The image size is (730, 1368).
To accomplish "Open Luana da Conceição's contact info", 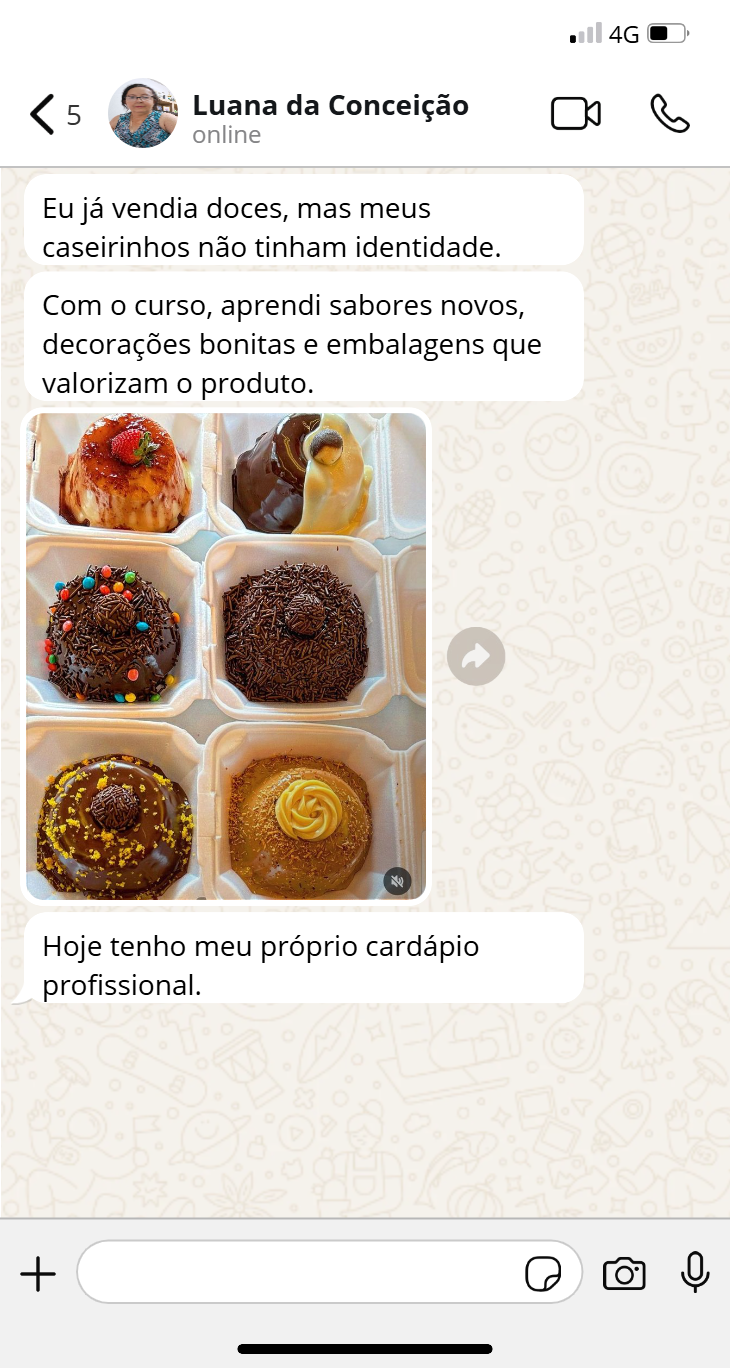I will 329,117.
